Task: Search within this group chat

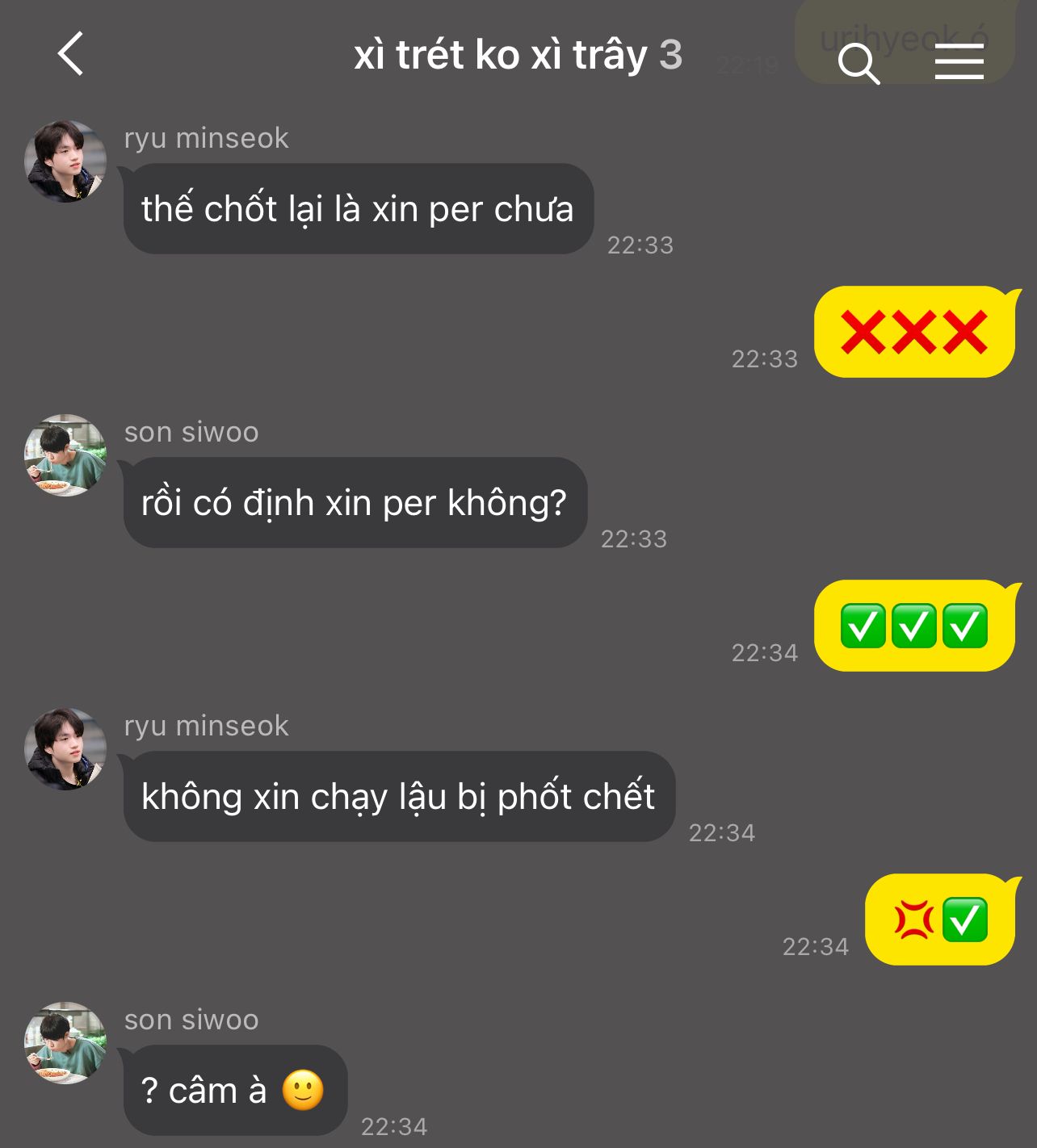Action: [858, 63]
